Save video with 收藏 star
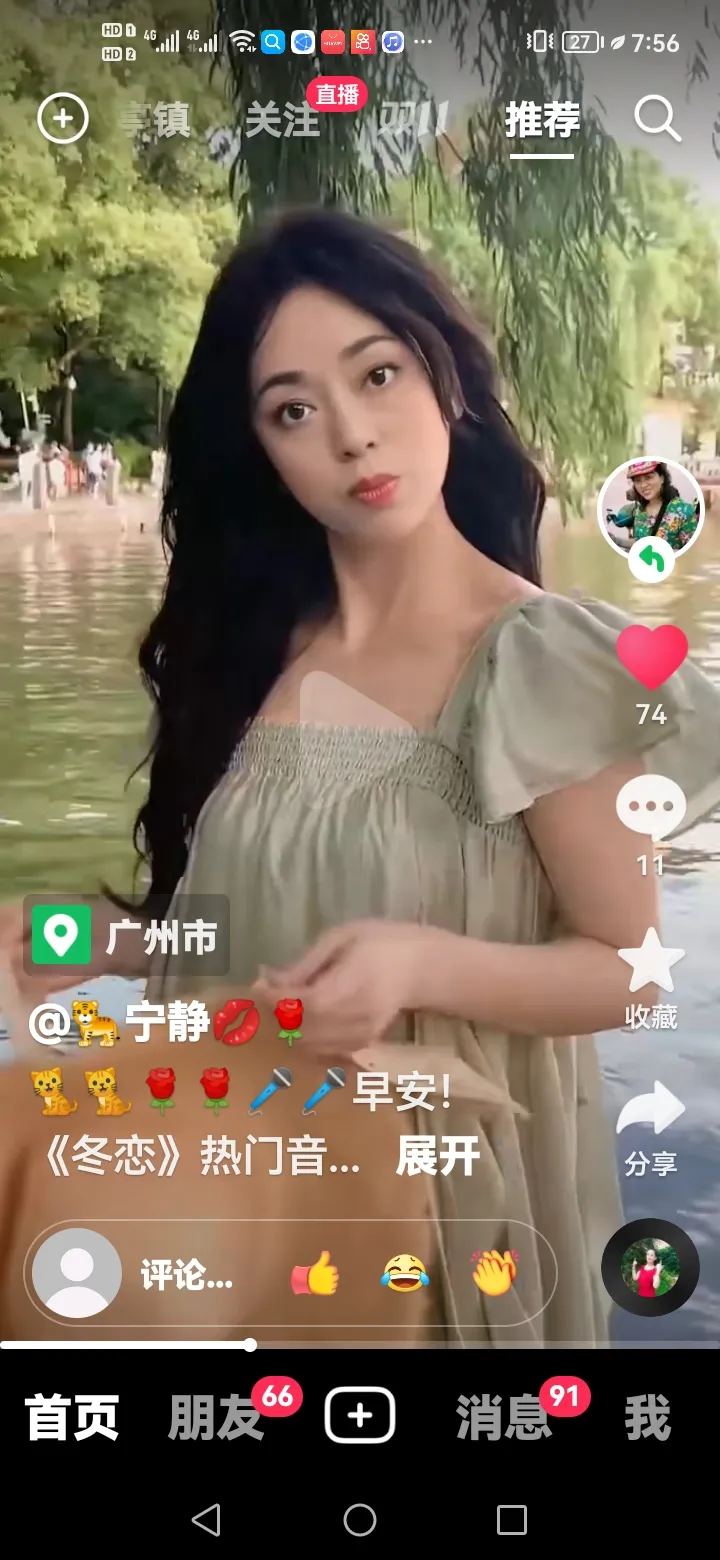The image size is (720, 1560). click(x=651, y=962)
